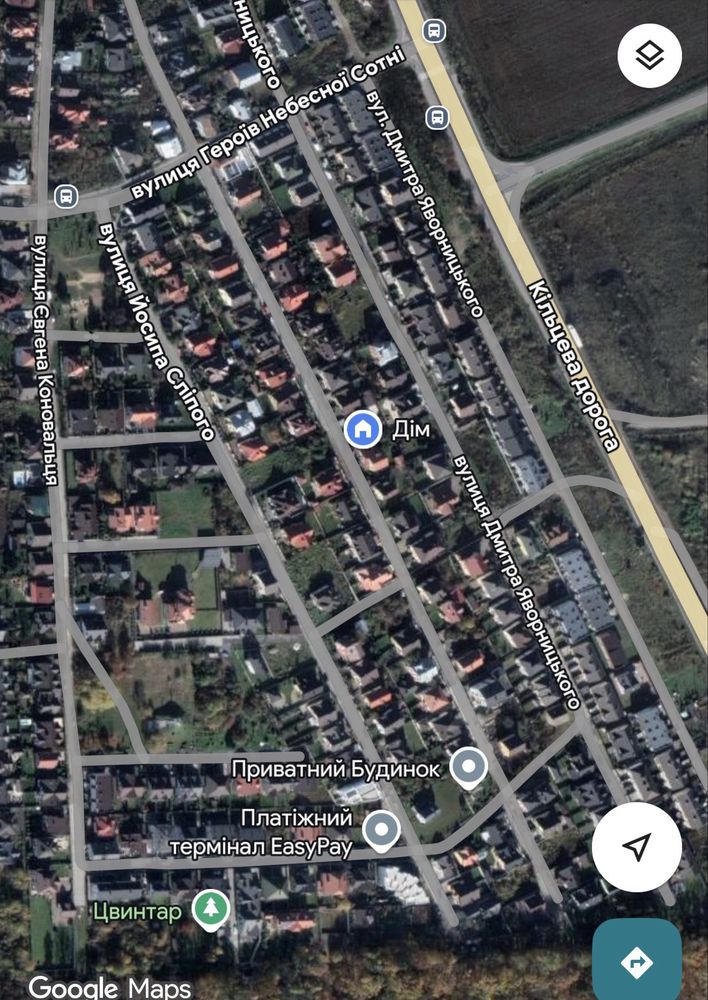
Task: Tap the Платіжний термінал EasyPay marker
Action: (x=380, y=829)
